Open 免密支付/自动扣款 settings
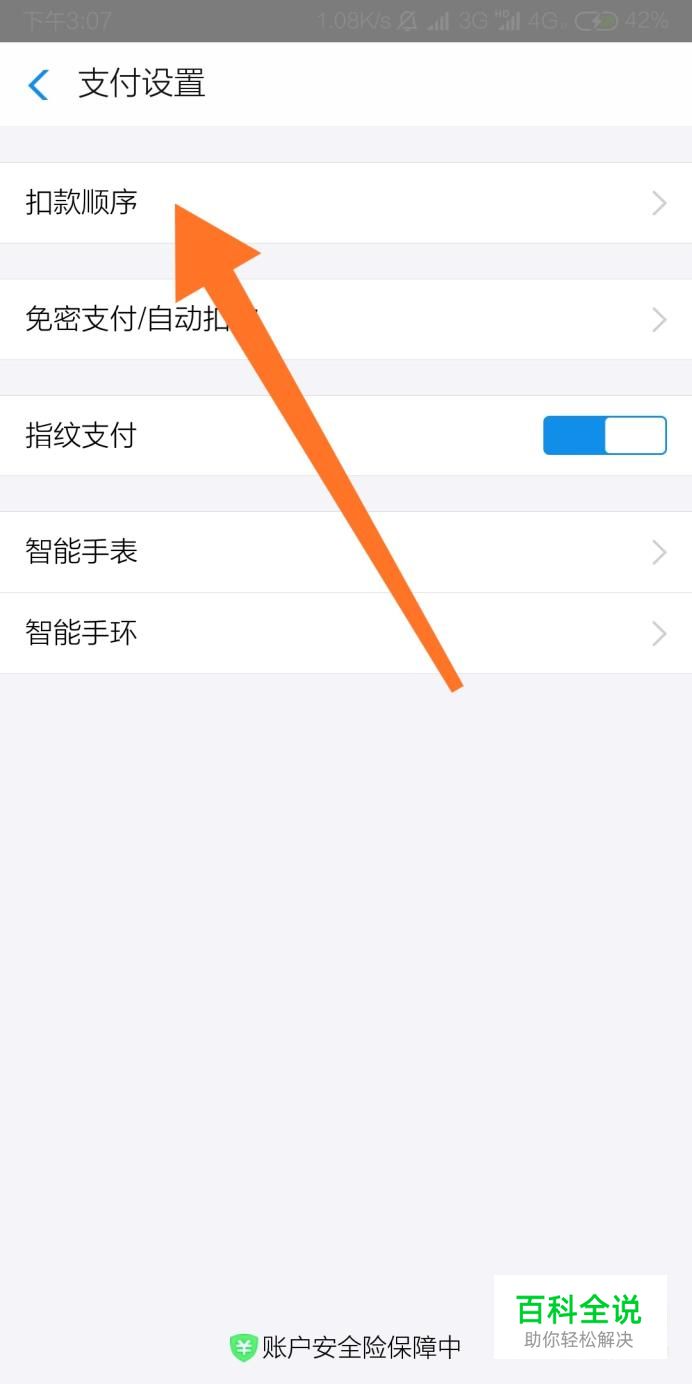 click(x=346, y=319)
